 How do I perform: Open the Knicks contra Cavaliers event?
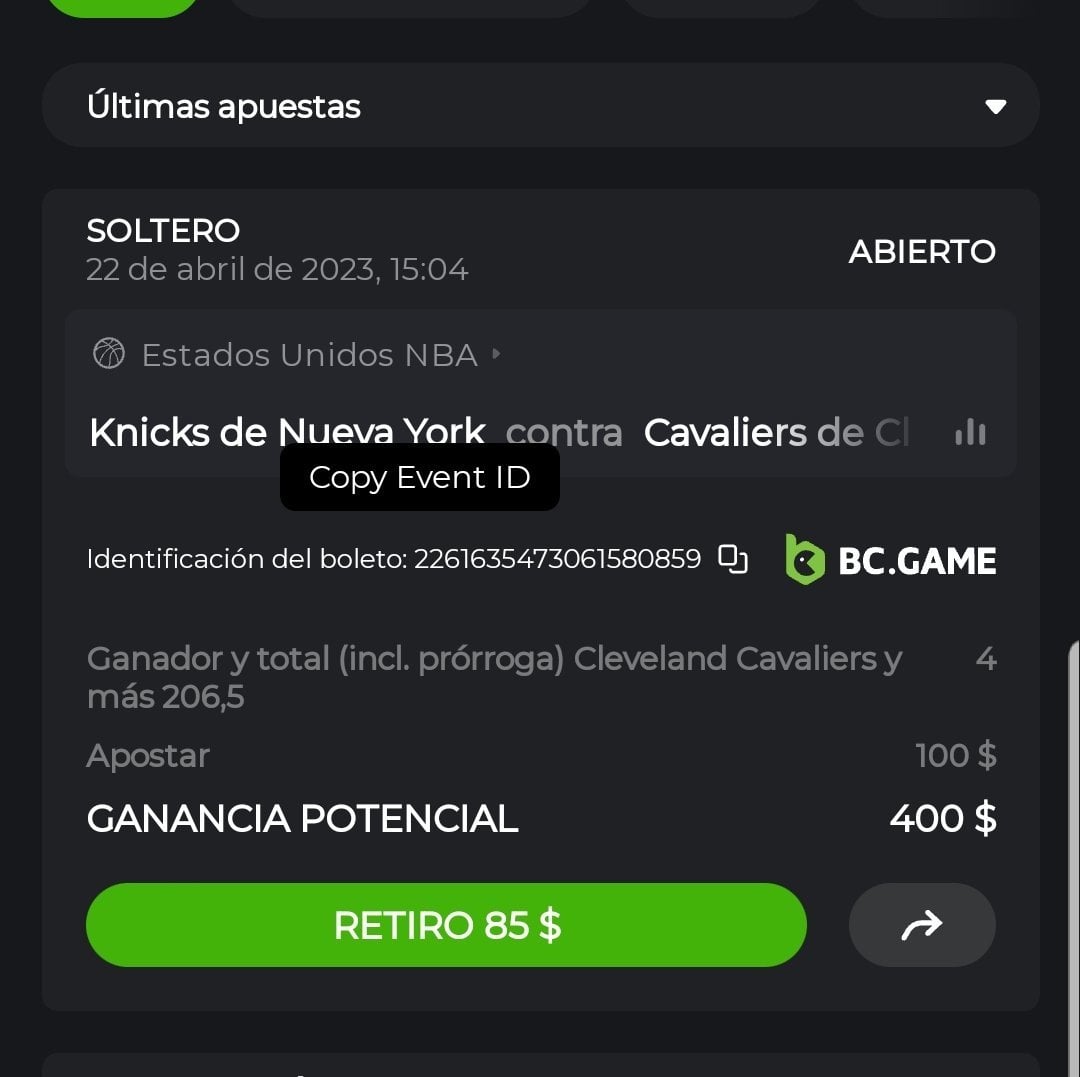(498, 433)
